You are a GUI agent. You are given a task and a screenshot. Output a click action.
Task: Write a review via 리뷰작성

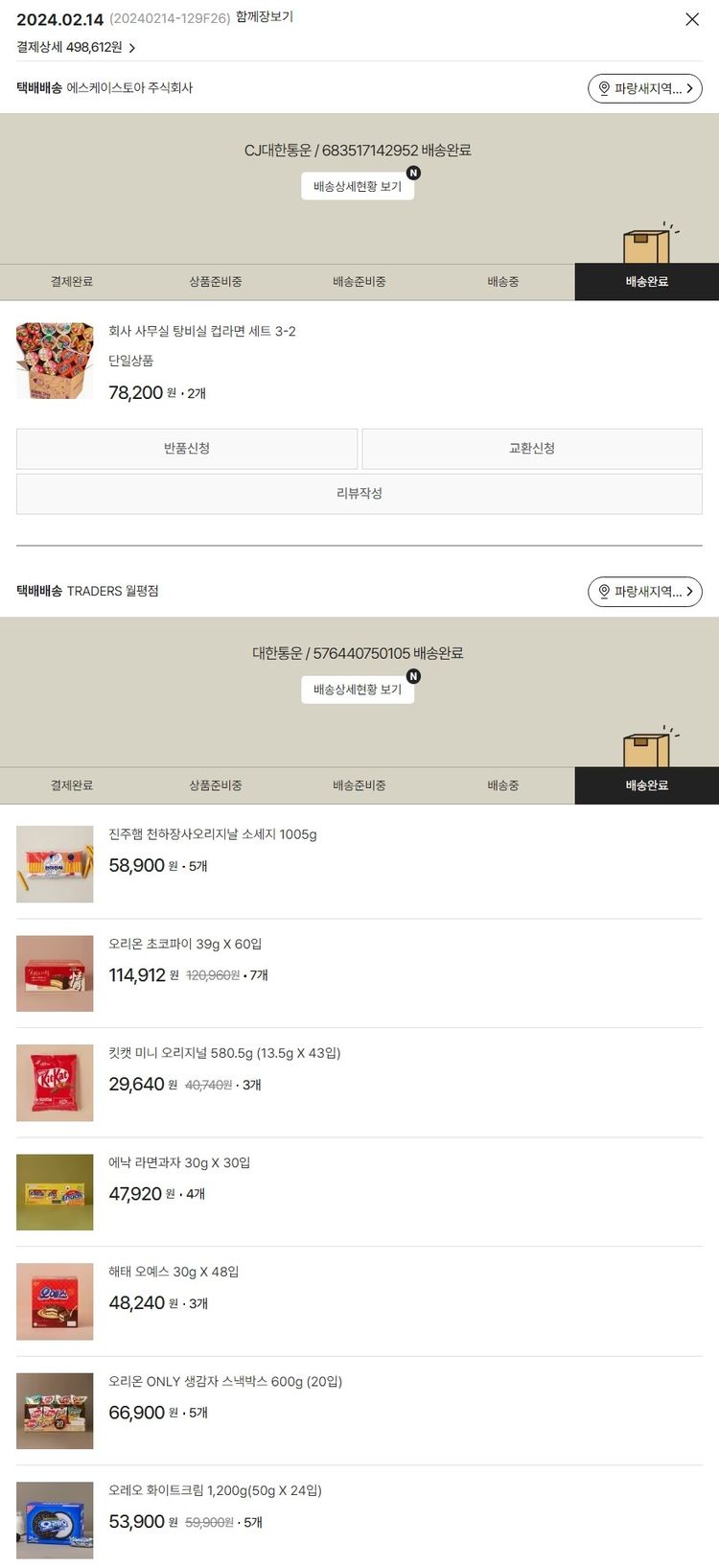[359, 493]
